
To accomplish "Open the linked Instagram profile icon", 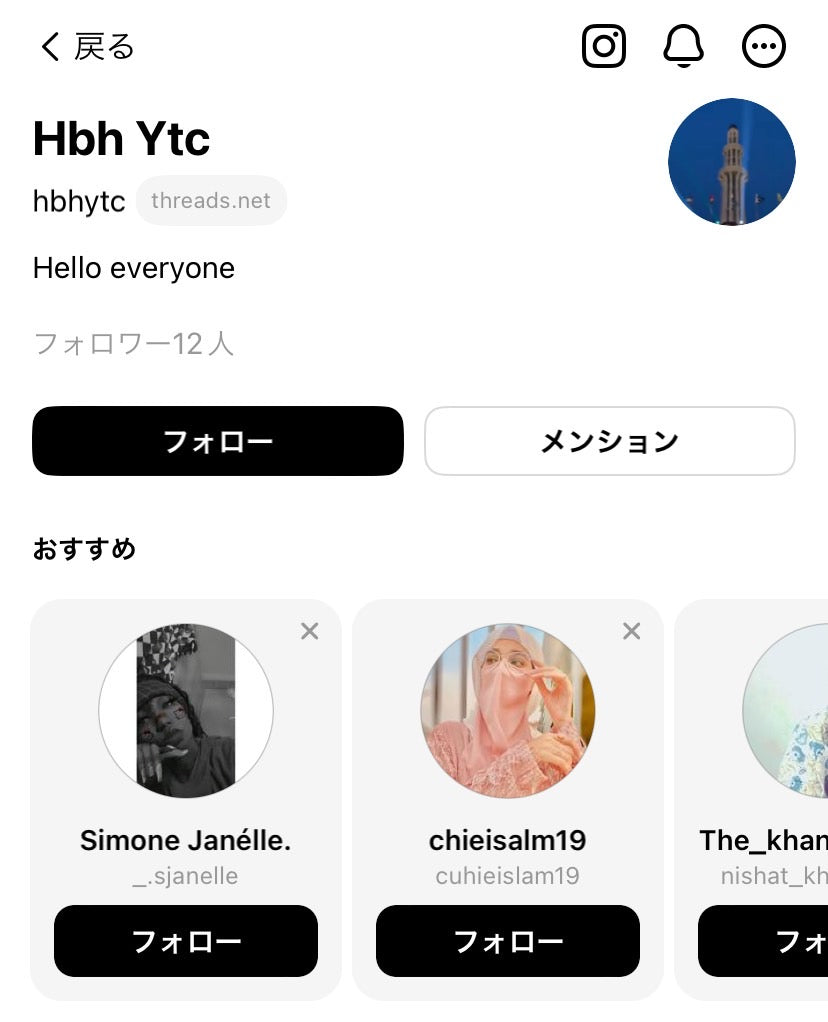I will click(x=604, y=46).
